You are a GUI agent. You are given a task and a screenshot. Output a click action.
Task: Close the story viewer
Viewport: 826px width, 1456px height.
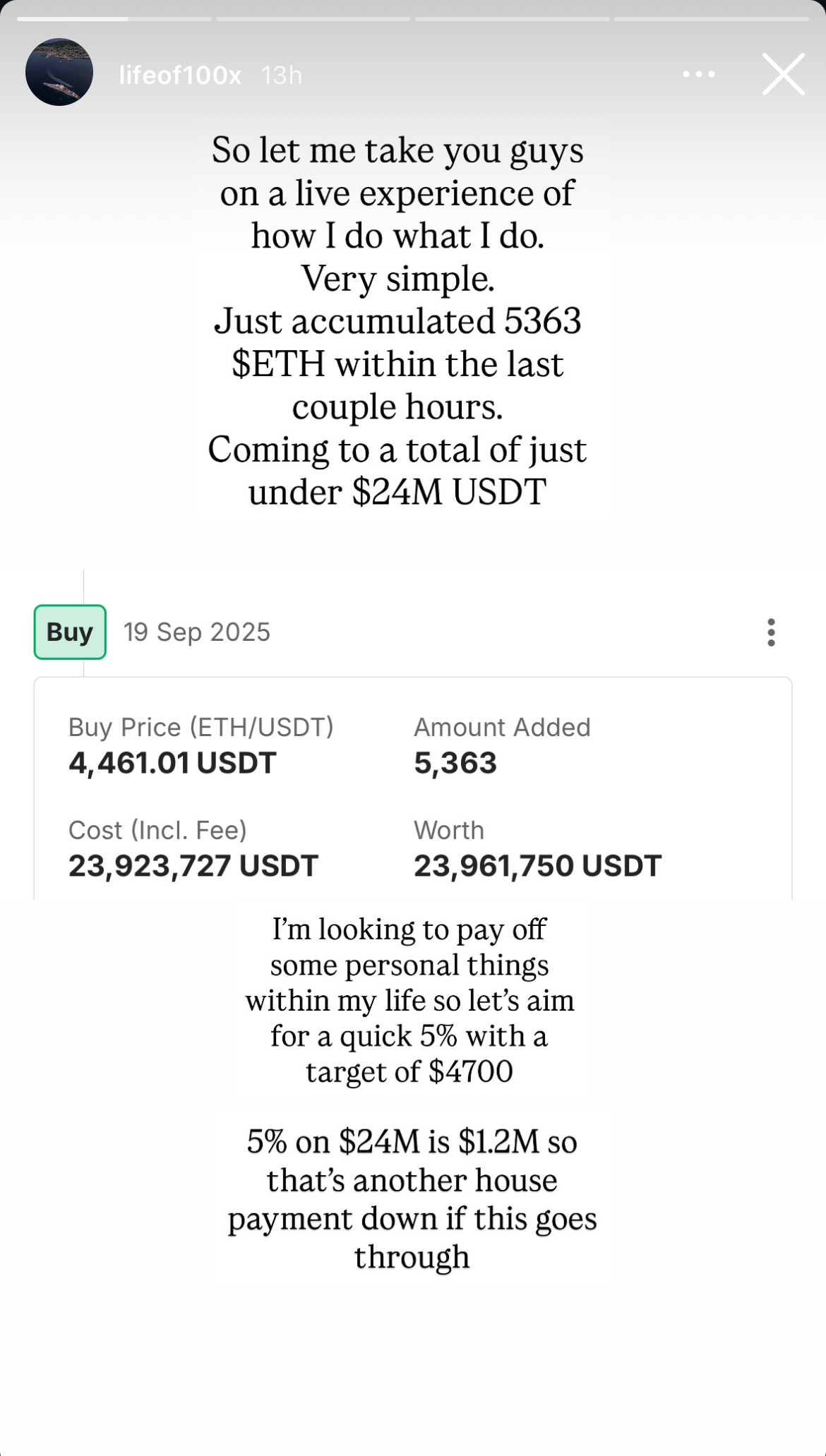point(783,74)
